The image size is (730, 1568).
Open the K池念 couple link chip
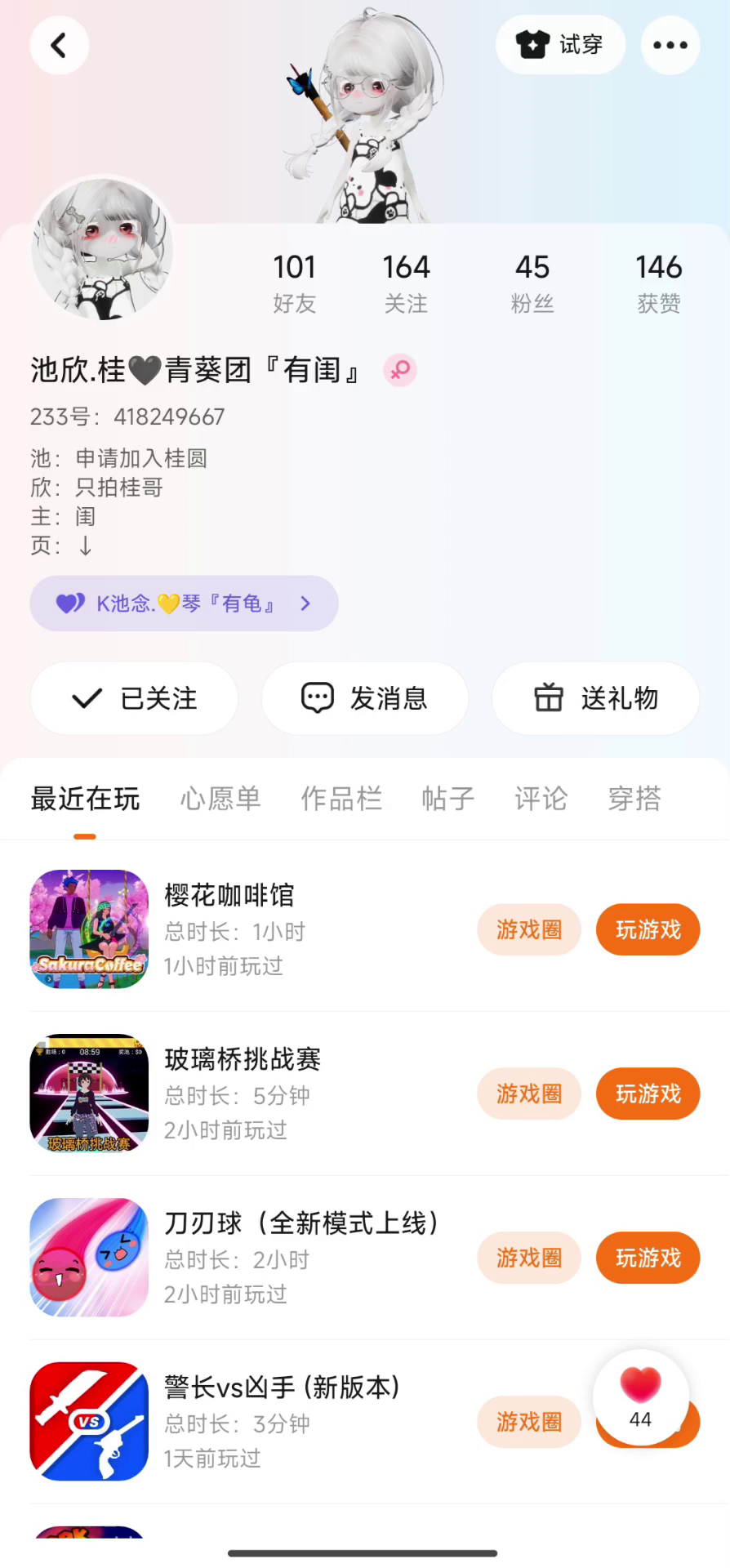point(184,604)
